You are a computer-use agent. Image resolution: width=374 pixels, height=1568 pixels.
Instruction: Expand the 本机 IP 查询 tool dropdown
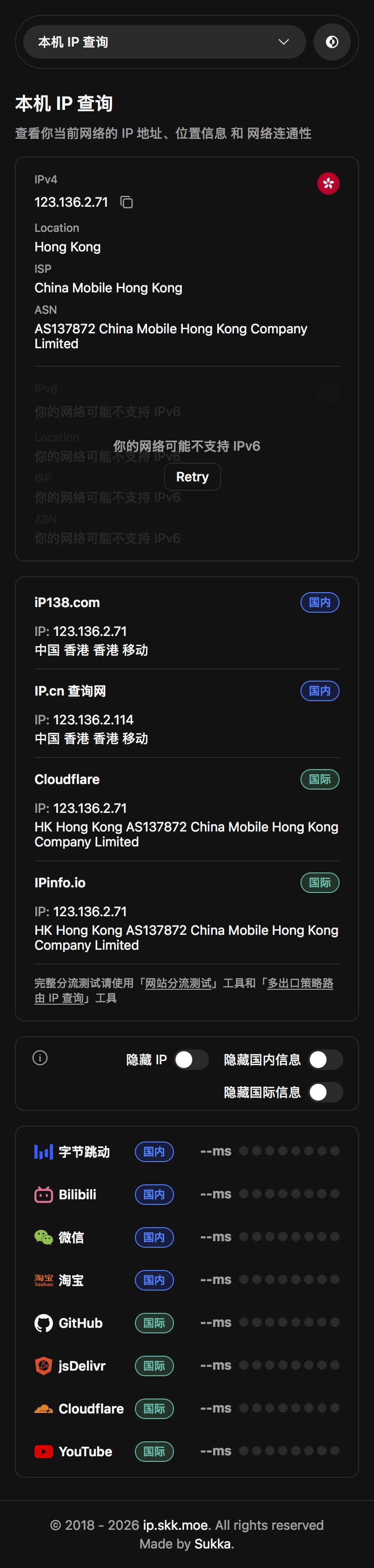(x=164, y=42)
